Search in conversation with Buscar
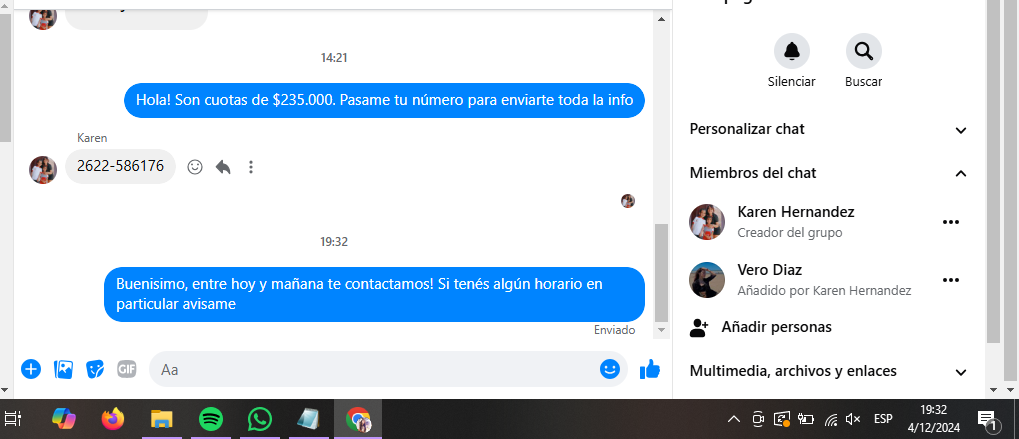Image resolution: width=1019 pixels, height=439 pixels. point(863,51)
